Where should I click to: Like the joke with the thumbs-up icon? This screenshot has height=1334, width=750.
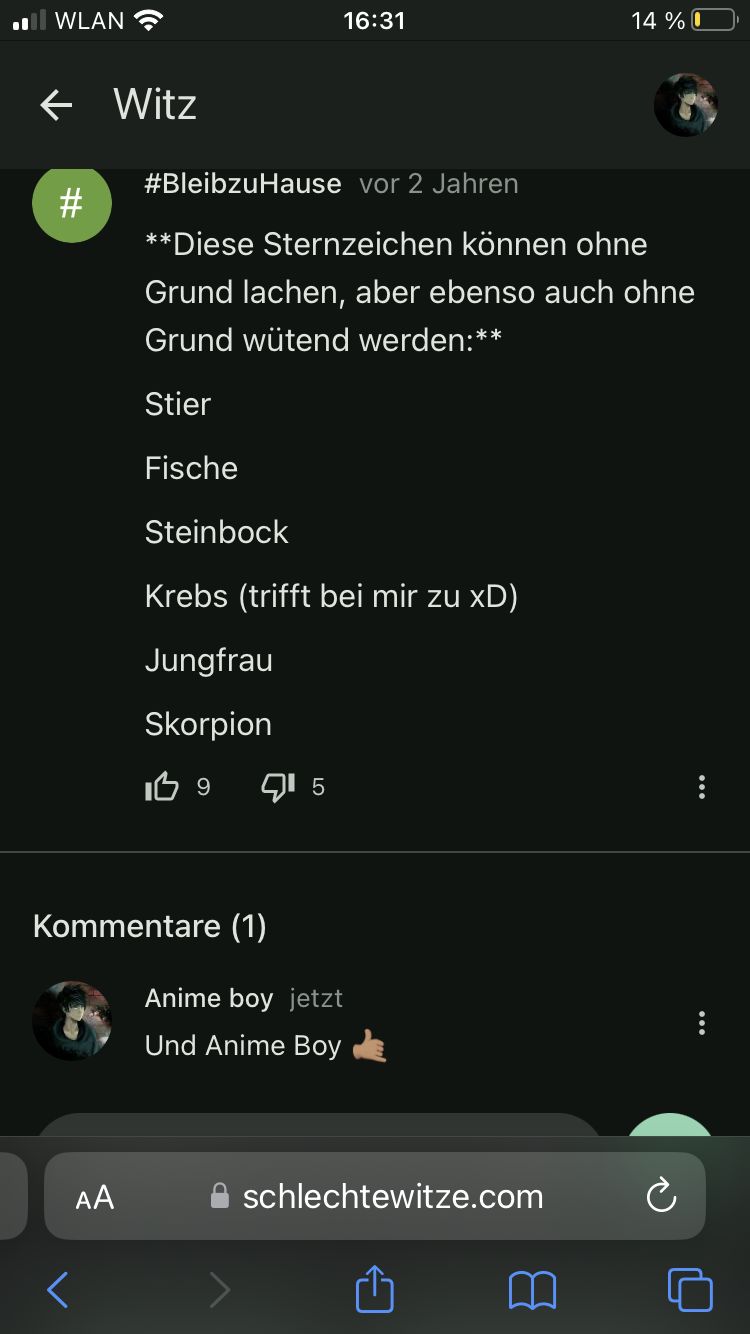point(162,787)
